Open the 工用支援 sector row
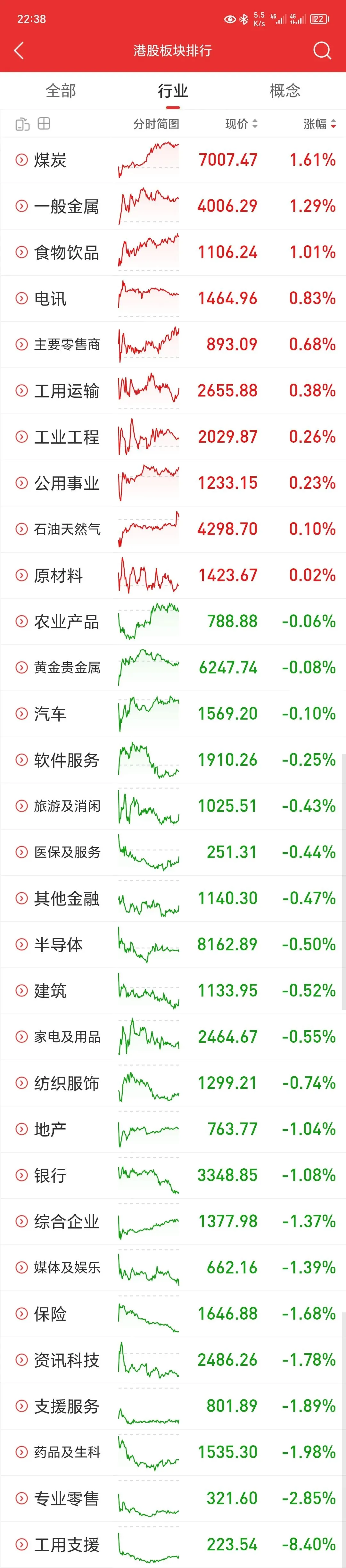This screenshot has height=1568, width=346. pos(173,1544)
